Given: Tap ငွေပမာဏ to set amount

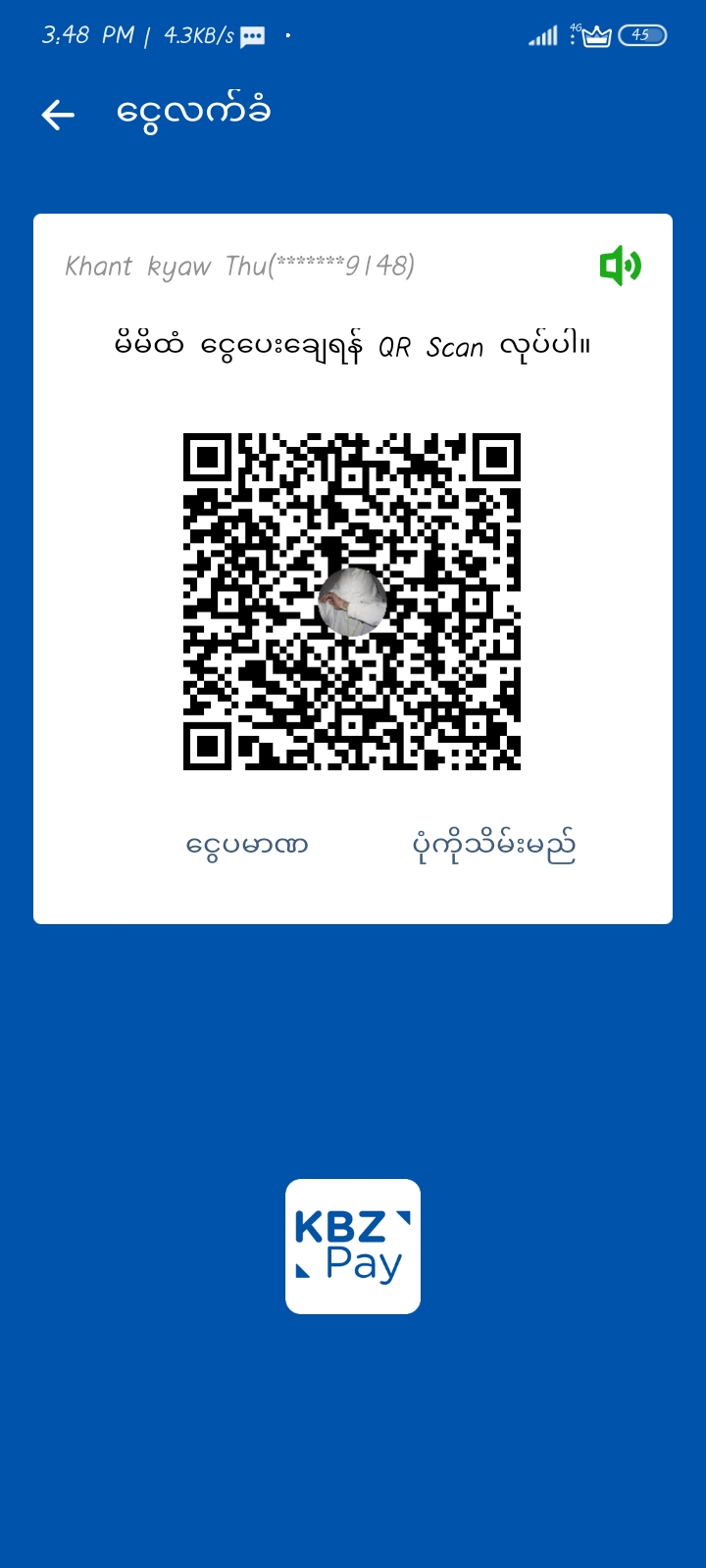Looking at the screenshot, I should (x=247, y=845).
